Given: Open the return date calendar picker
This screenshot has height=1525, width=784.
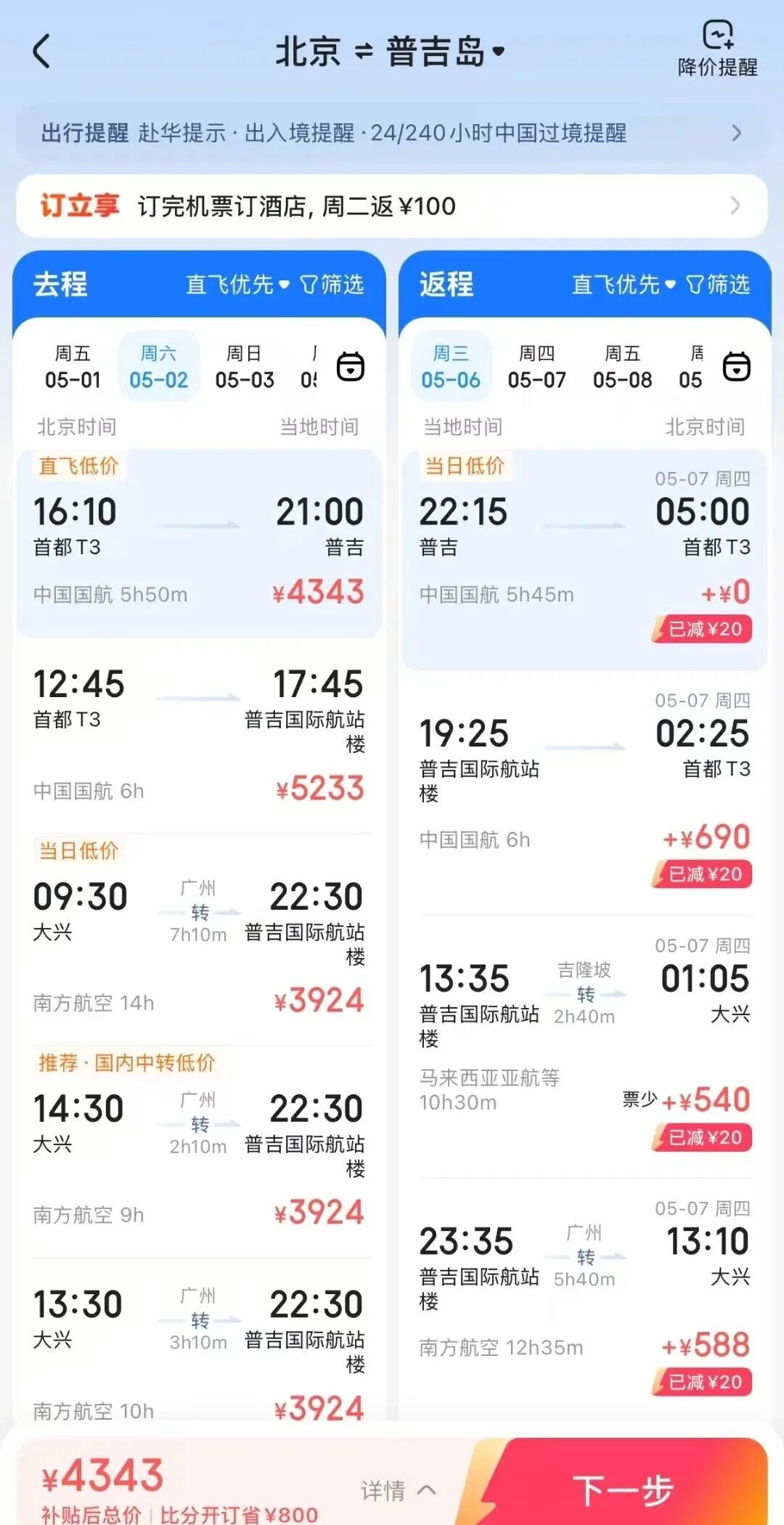Looking at the screenshot, I should point(737,367).
